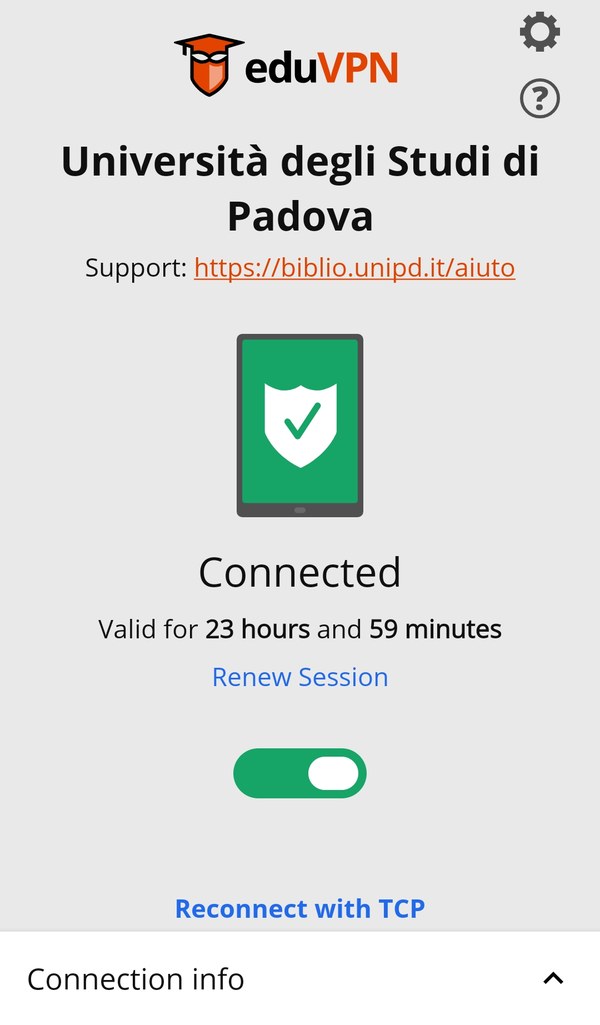Viewport: 600px width, 1025px height.
Task: Open the settings gear icon
Action: pos(540,32)
